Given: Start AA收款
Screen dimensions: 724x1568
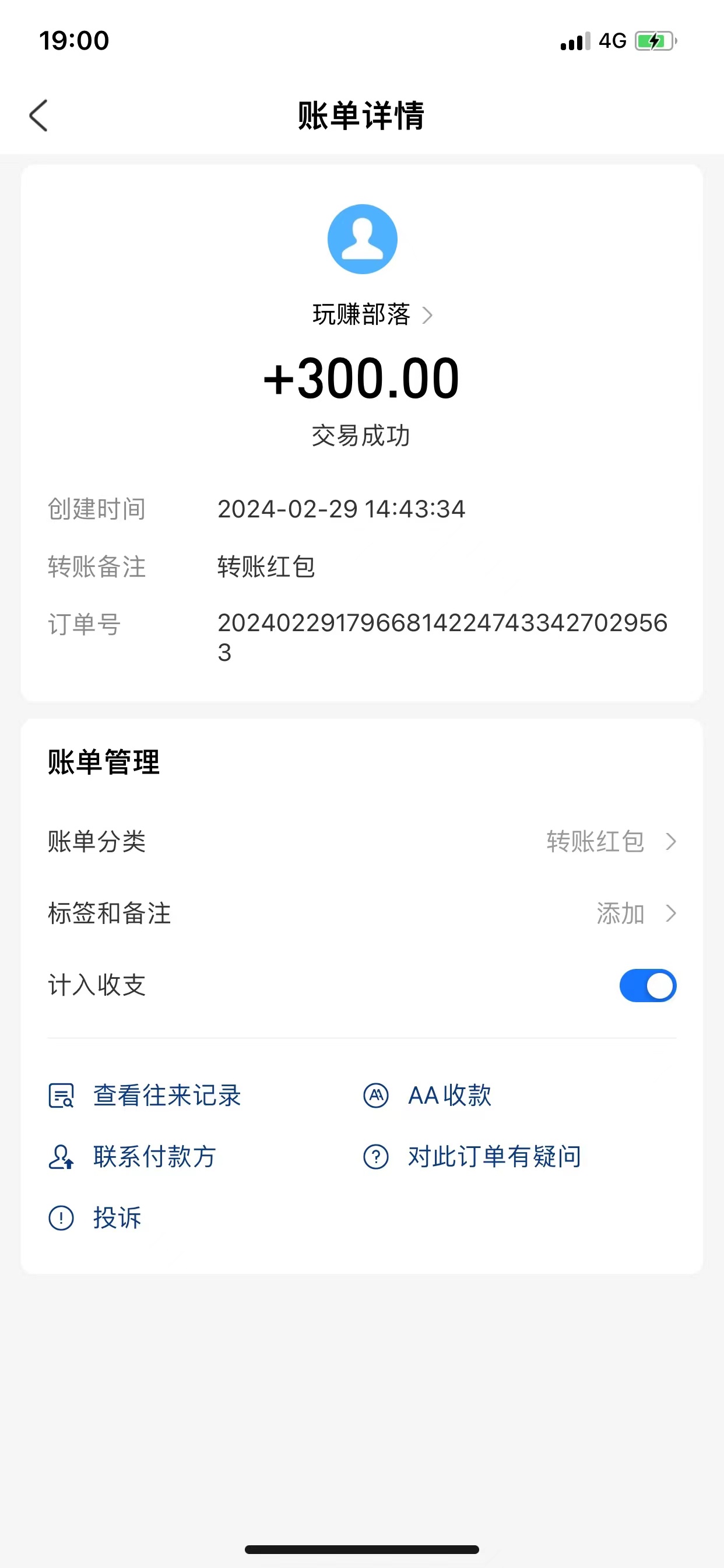Looking at the screenshot, I should coord(427,1095).
